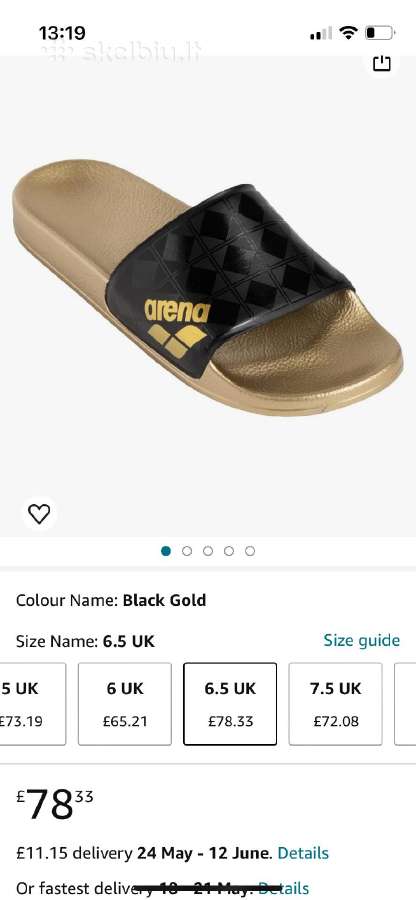Open the Size guide link
This screenshot has width=416, height=900.
(x=361, y=640)
